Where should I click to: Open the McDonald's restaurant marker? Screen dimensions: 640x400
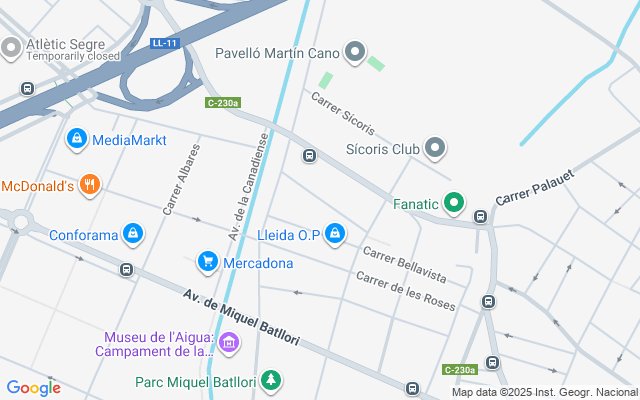click(90, 184)
